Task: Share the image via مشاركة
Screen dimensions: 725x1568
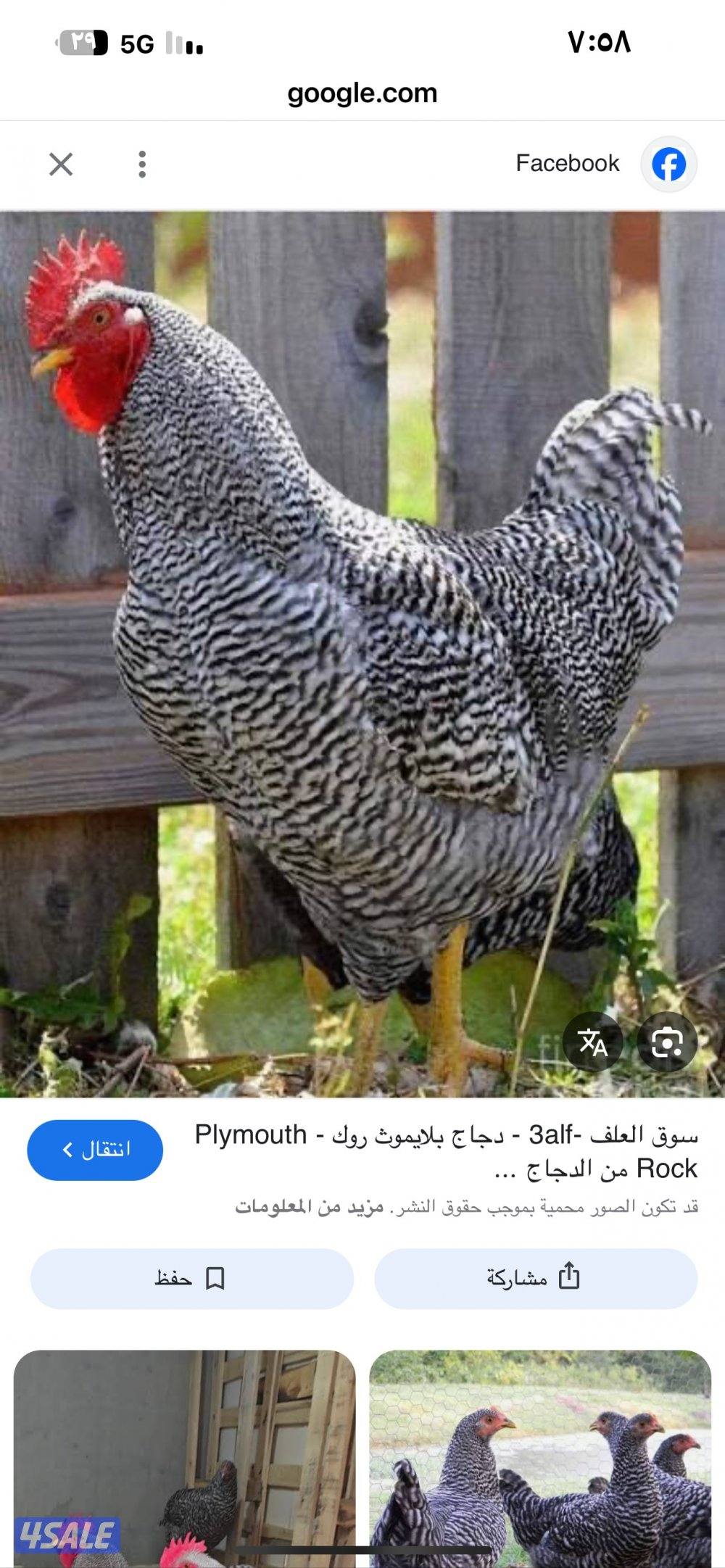Action: click(x=535, y=1278)
